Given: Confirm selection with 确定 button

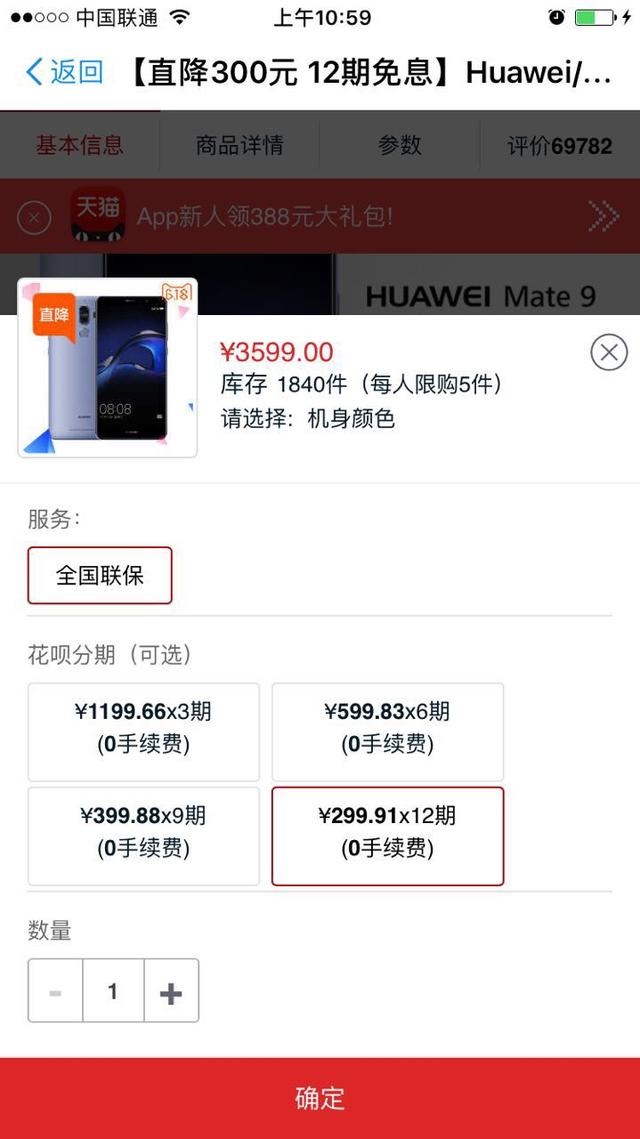Looking at the screenshot, I should (x=320, y=1098).
